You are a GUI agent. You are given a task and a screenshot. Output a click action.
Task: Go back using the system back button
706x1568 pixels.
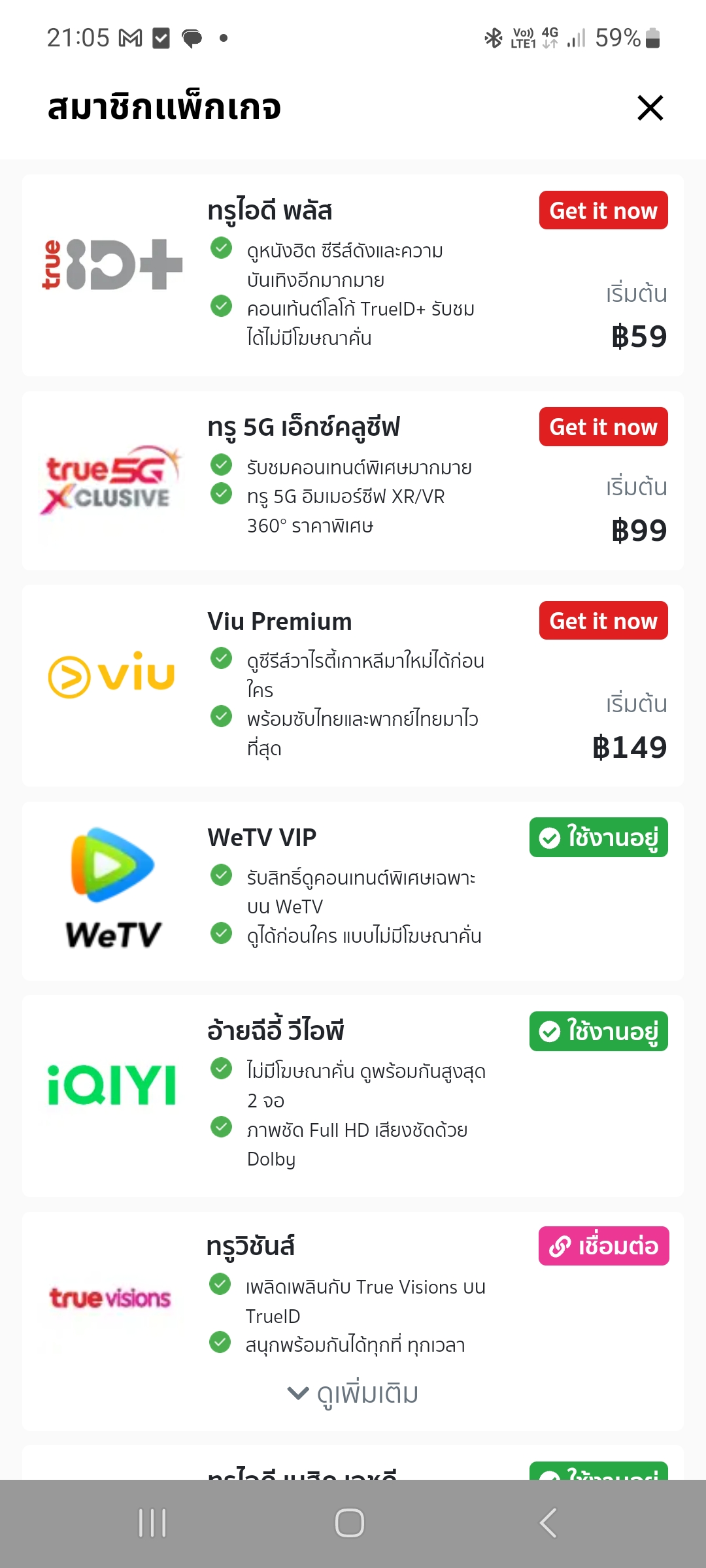coord(548,1523)
